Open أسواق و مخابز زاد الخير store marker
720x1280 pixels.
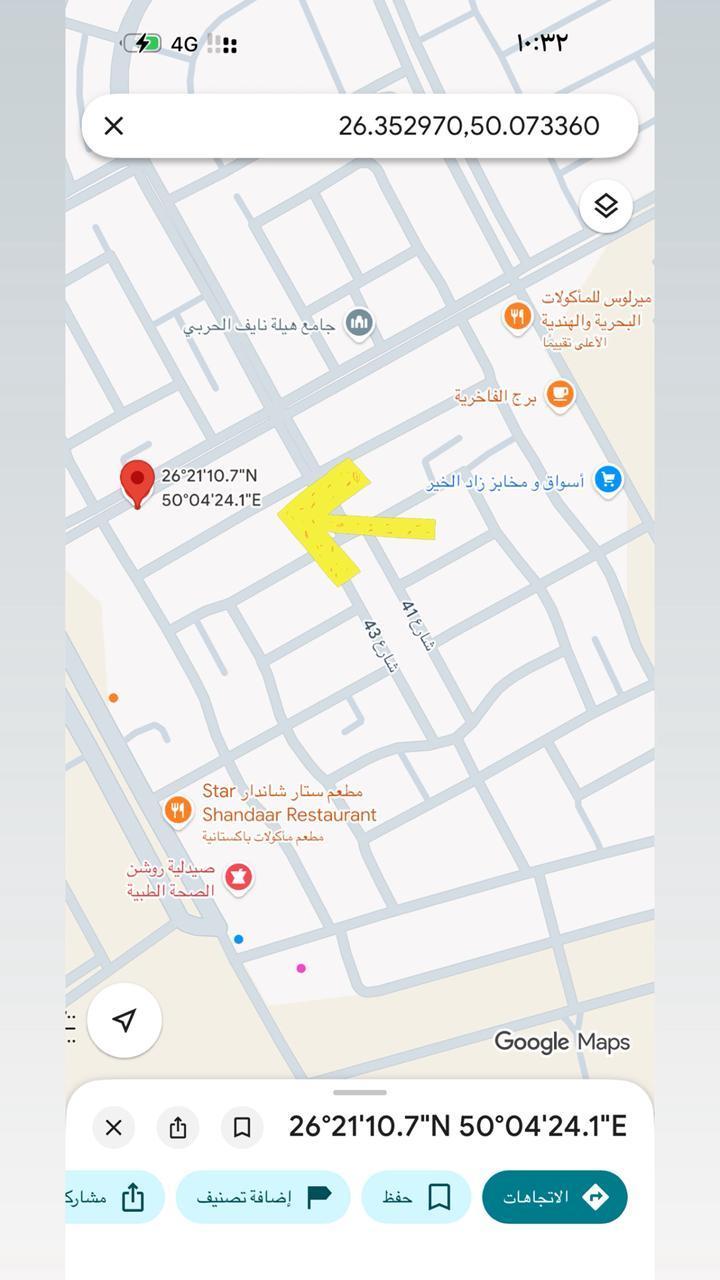pyautogui.click(x=608, y=480)
